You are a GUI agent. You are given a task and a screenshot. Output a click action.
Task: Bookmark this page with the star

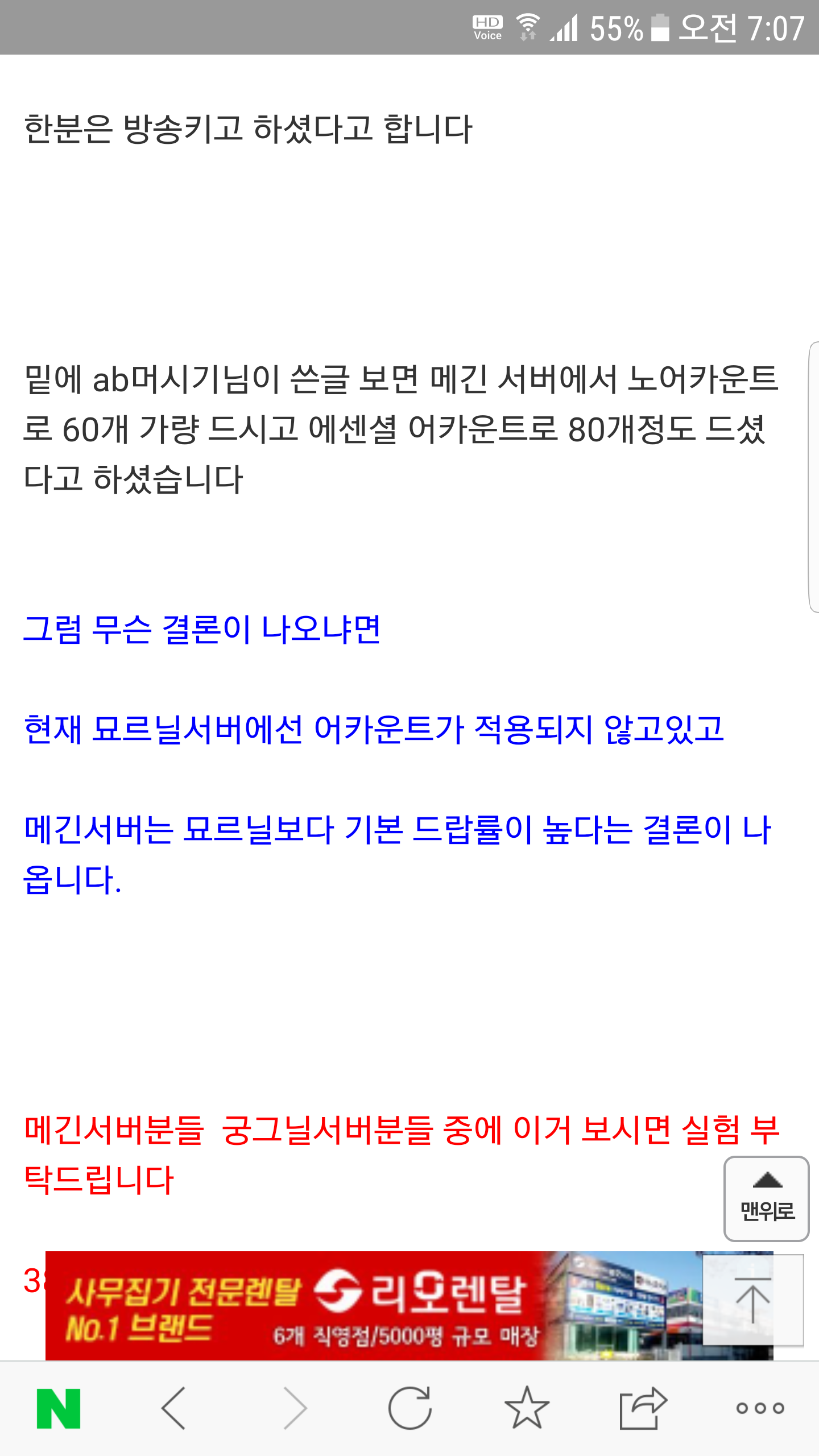point(527,1408)
